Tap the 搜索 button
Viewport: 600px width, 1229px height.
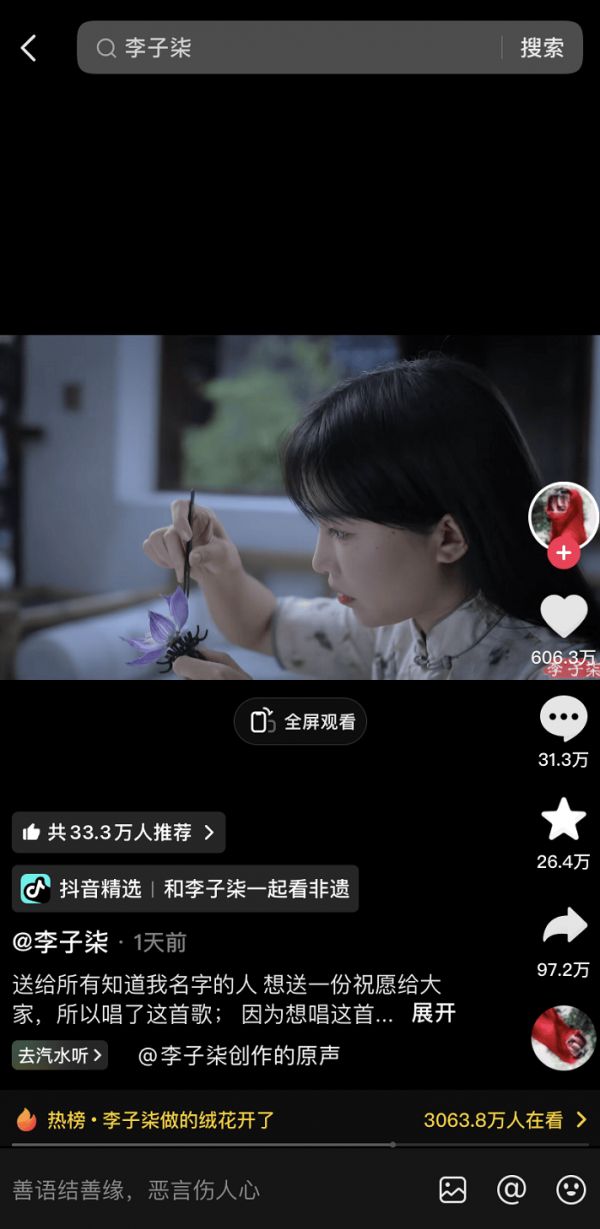click(x=542, y=48)
